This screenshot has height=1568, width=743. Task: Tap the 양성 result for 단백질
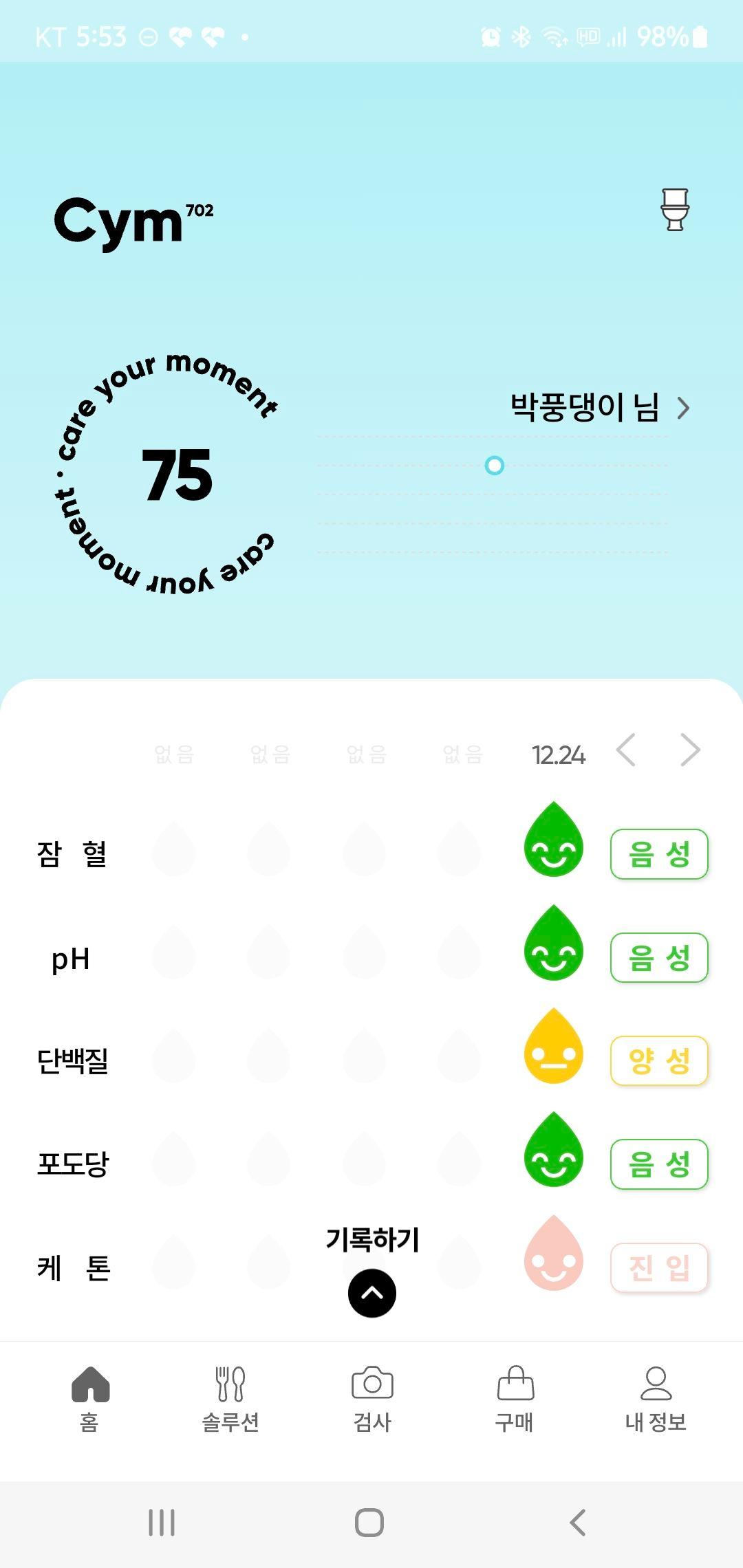coord(659,1060)
